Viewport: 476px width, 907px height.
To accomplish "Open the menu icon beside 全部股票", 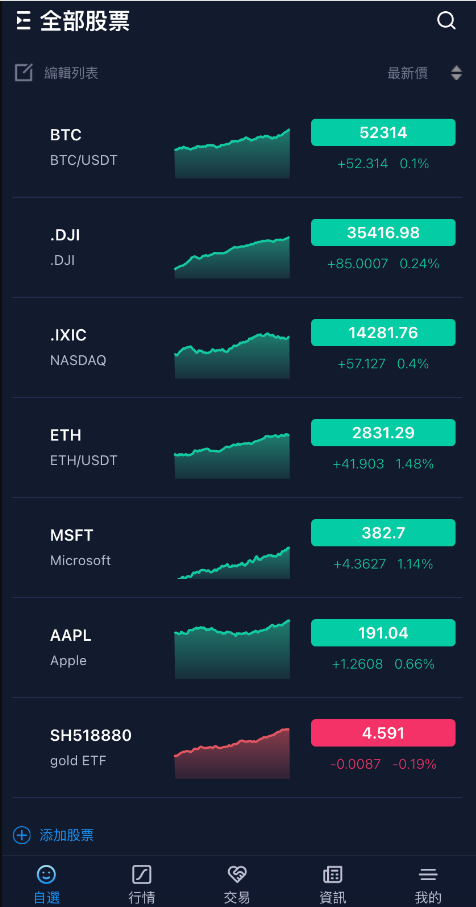I will [x=23, y=21].
